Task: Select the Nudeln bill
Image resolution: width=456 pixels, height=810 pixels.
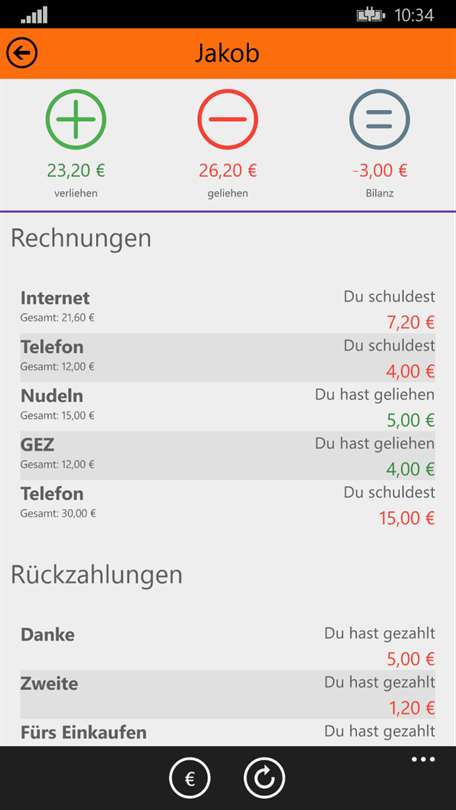Action: pyautogui.click(x=228, y=407)
